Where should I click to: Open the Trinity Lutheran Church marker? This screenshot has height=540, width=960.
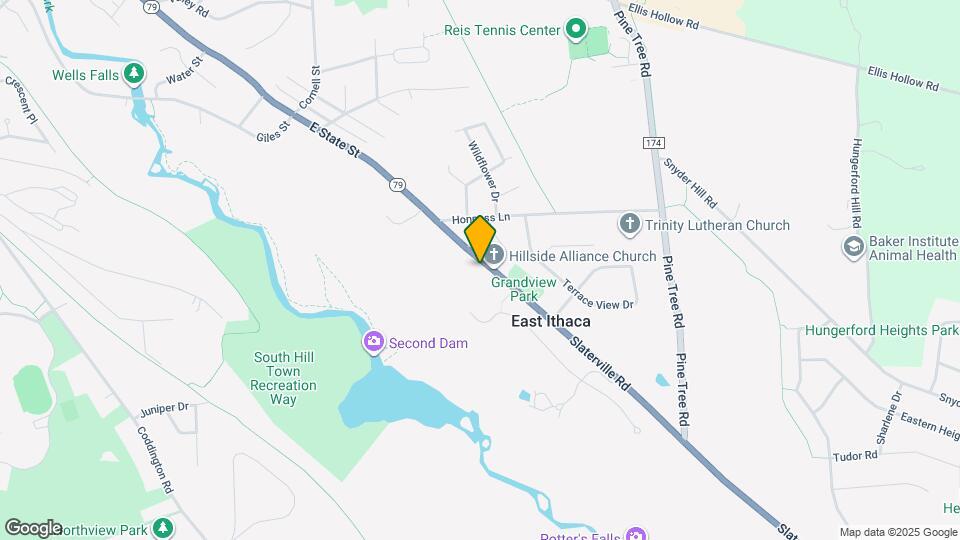click(x=630, y=224)
